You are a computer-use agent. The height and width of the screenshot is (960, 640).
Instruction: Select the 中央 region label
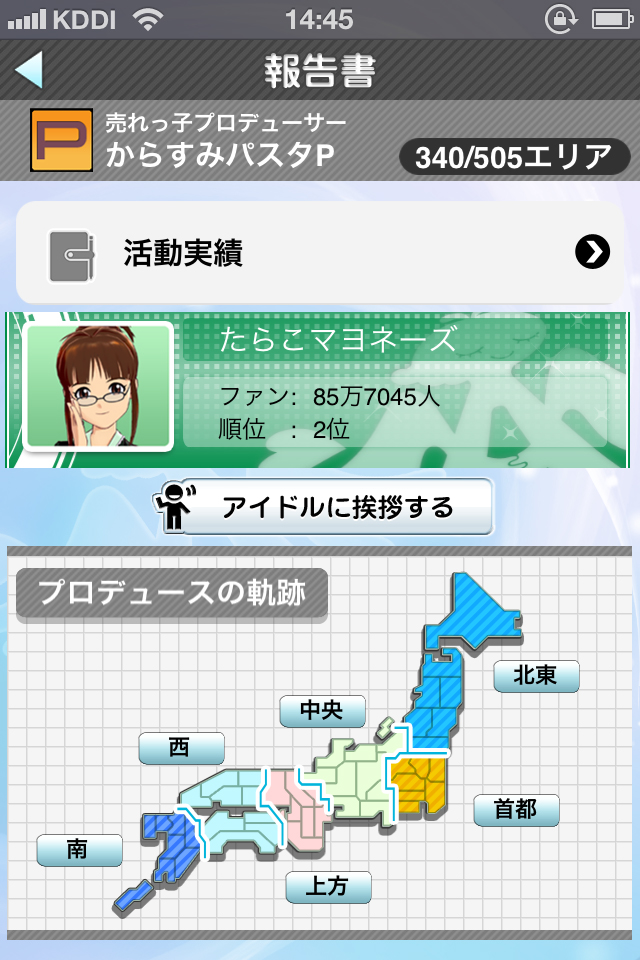coord(322,711)
